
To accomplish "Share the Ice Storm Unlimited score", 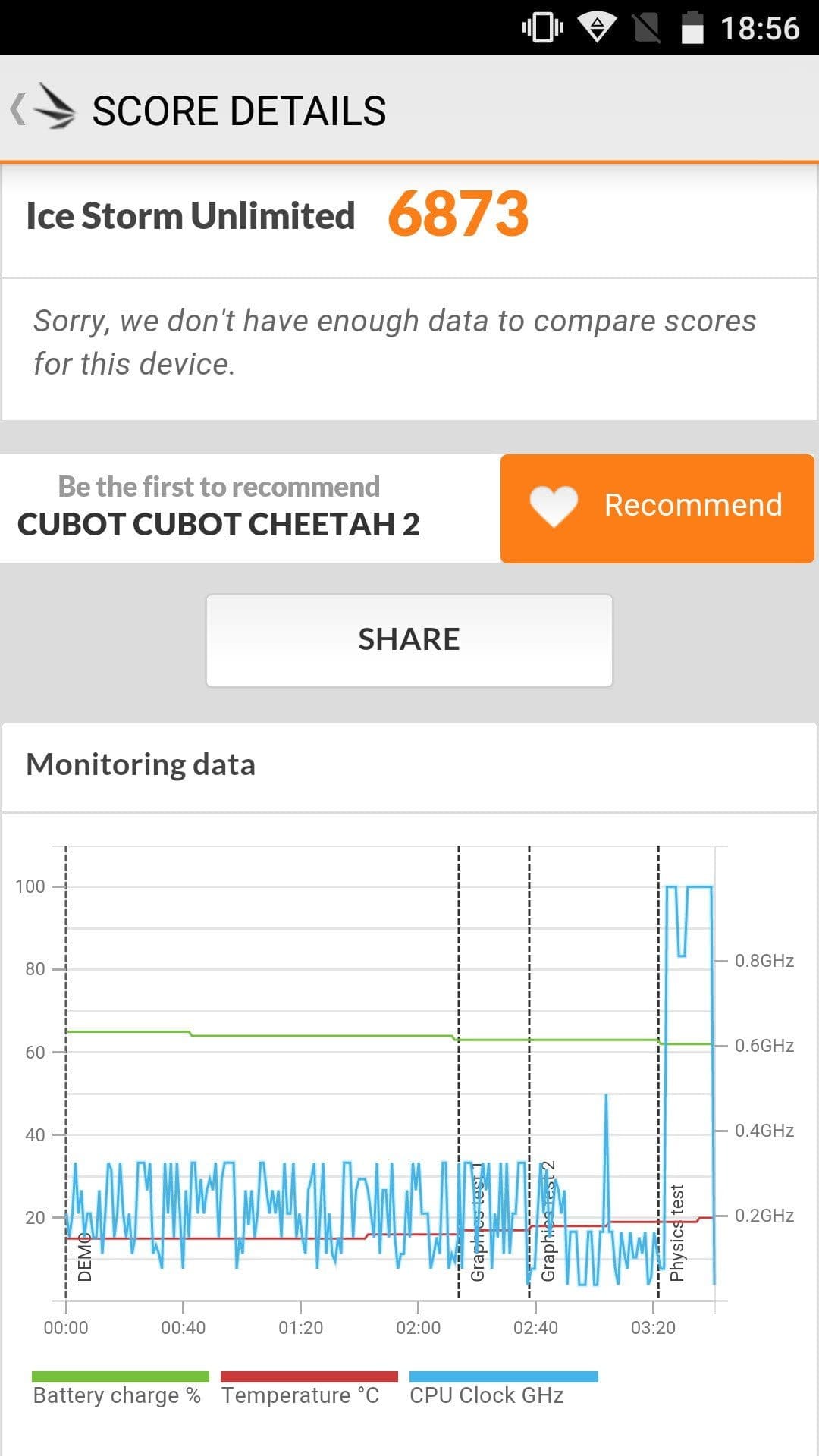I will click(x=409, y=640).
